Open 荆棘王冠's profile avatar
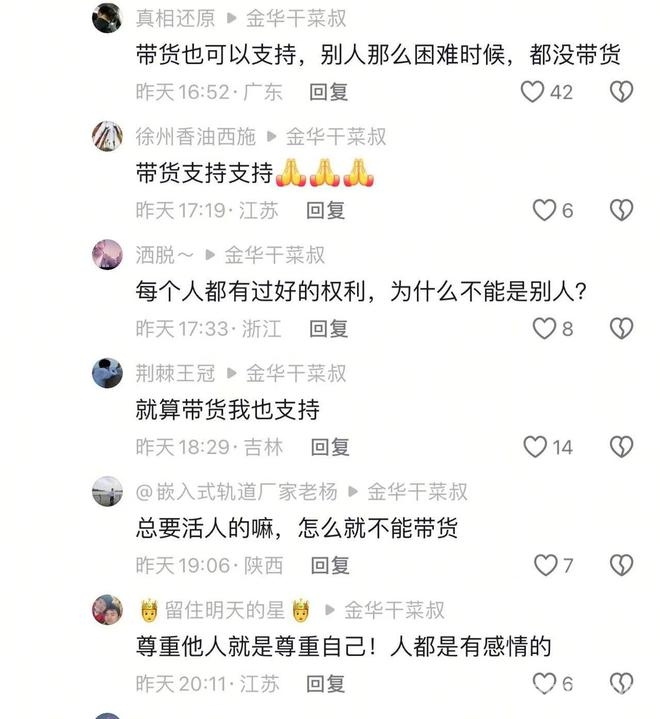The width and height of the screenshot is (660, 719). pos(107,373)
